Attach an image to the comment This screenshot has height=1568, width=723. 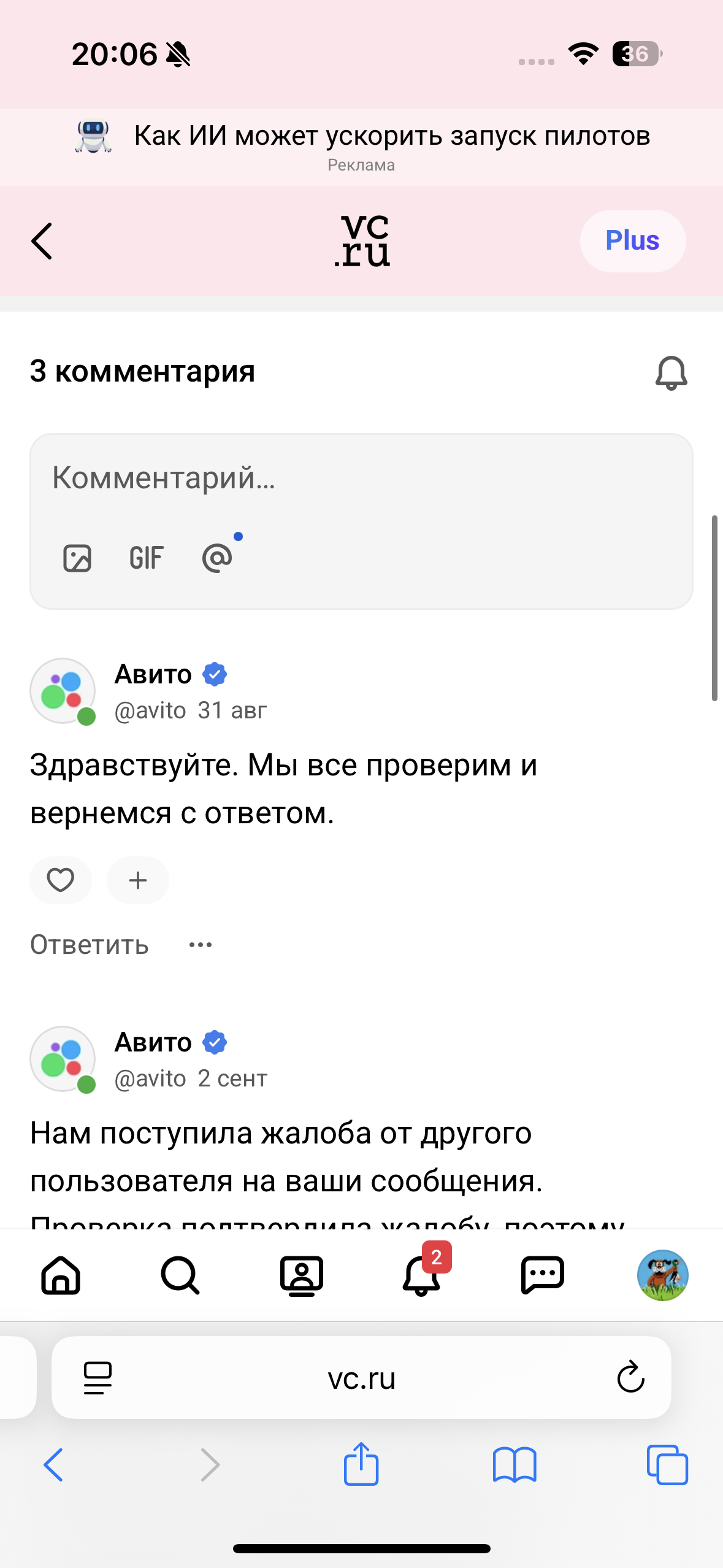click(x=77, y=558)
